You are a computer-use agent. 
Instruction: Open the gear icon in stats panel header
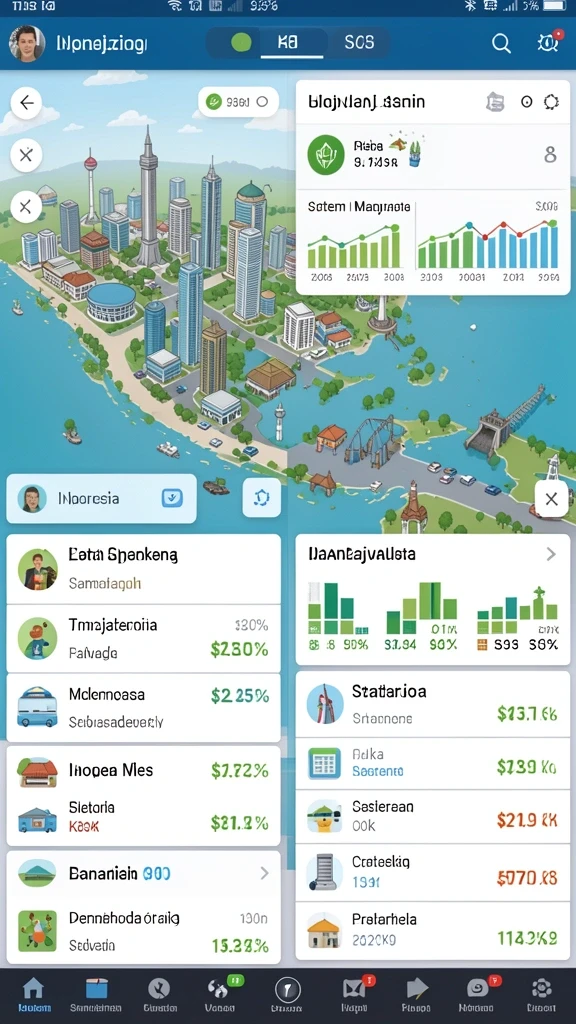click(551, 102)
